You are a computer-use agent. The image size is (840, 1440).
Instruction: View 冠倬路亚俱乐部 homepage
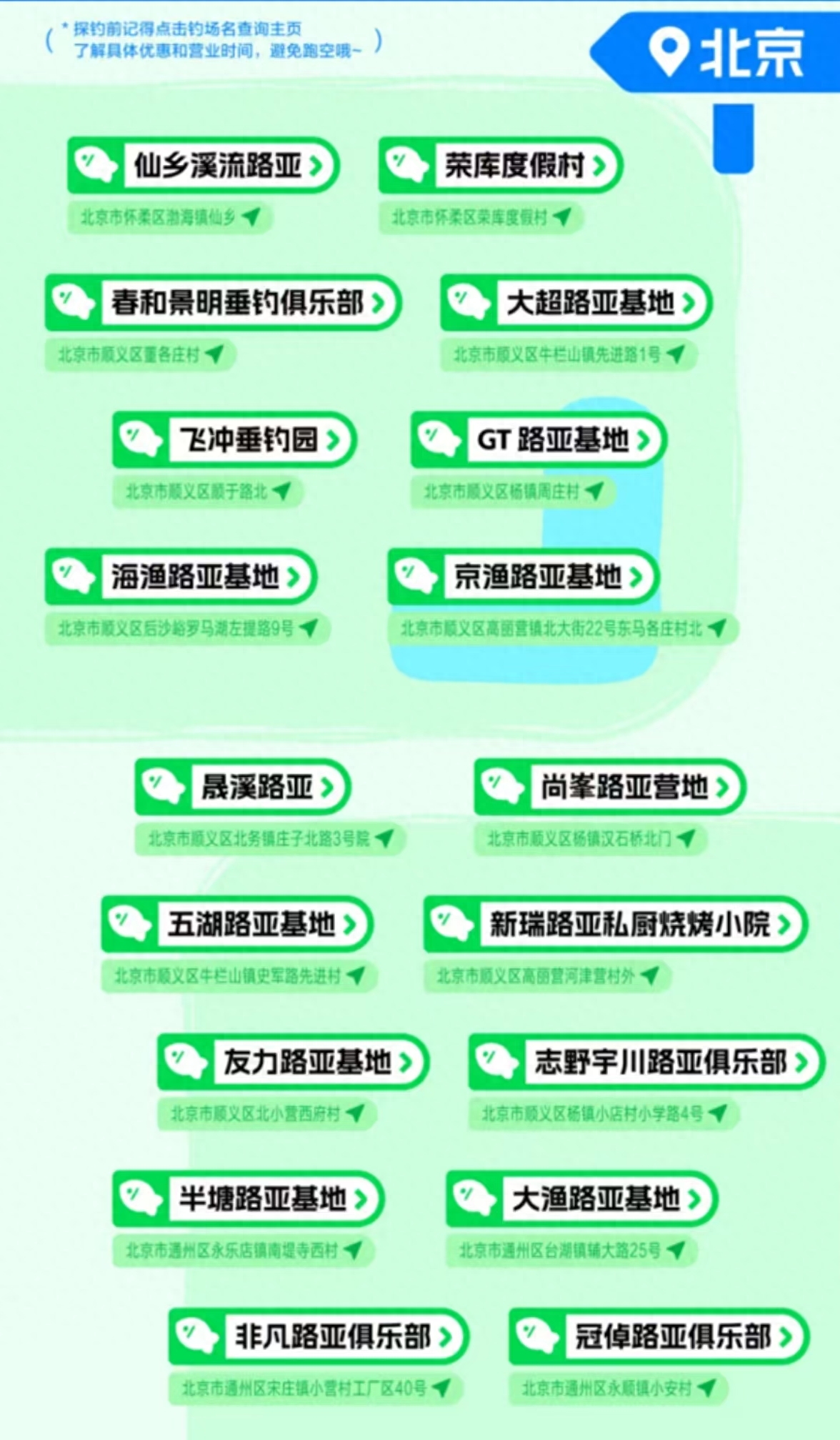click(x=673, y=1336)
